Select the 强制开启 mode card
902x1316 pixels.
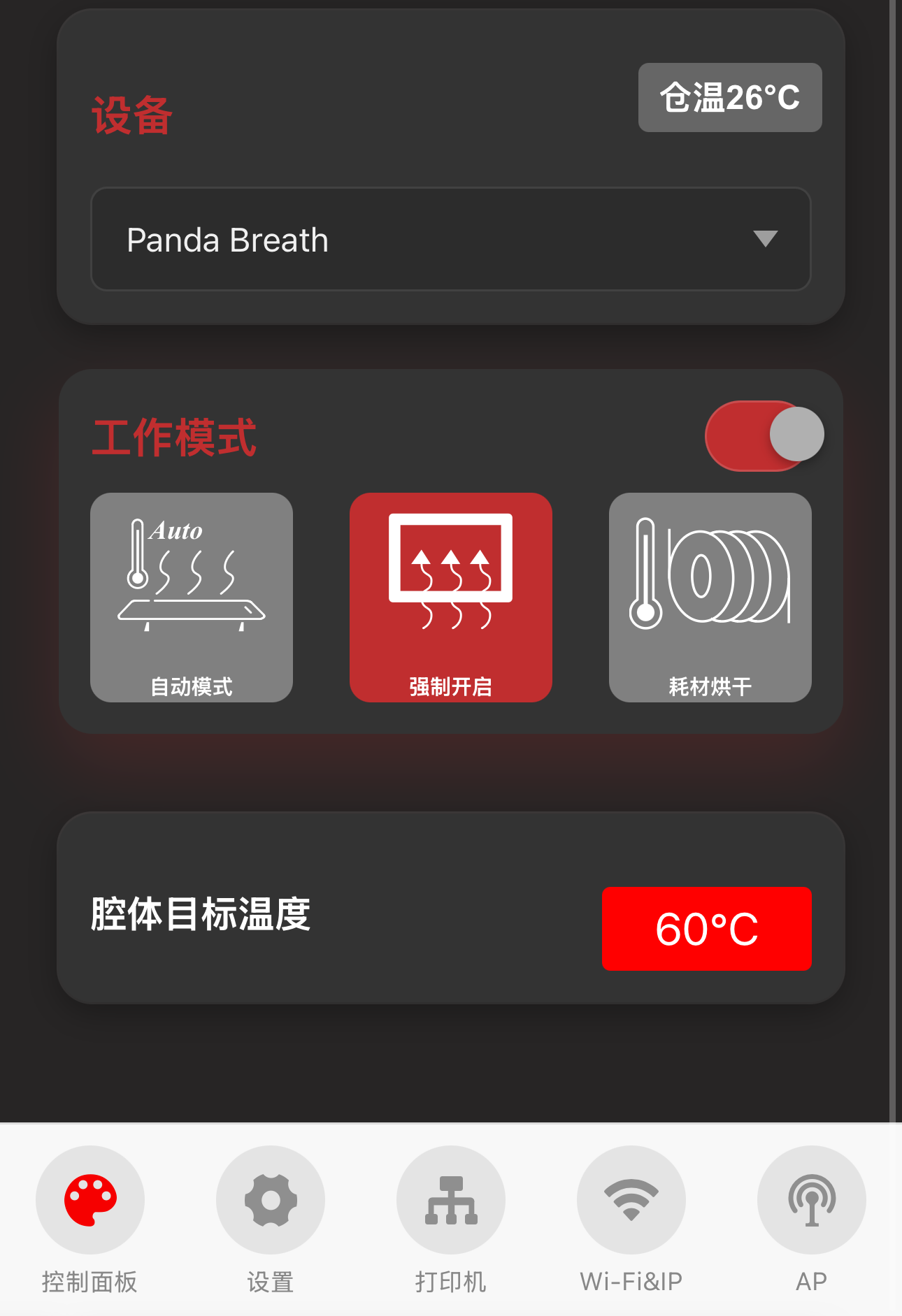point(450,598)
